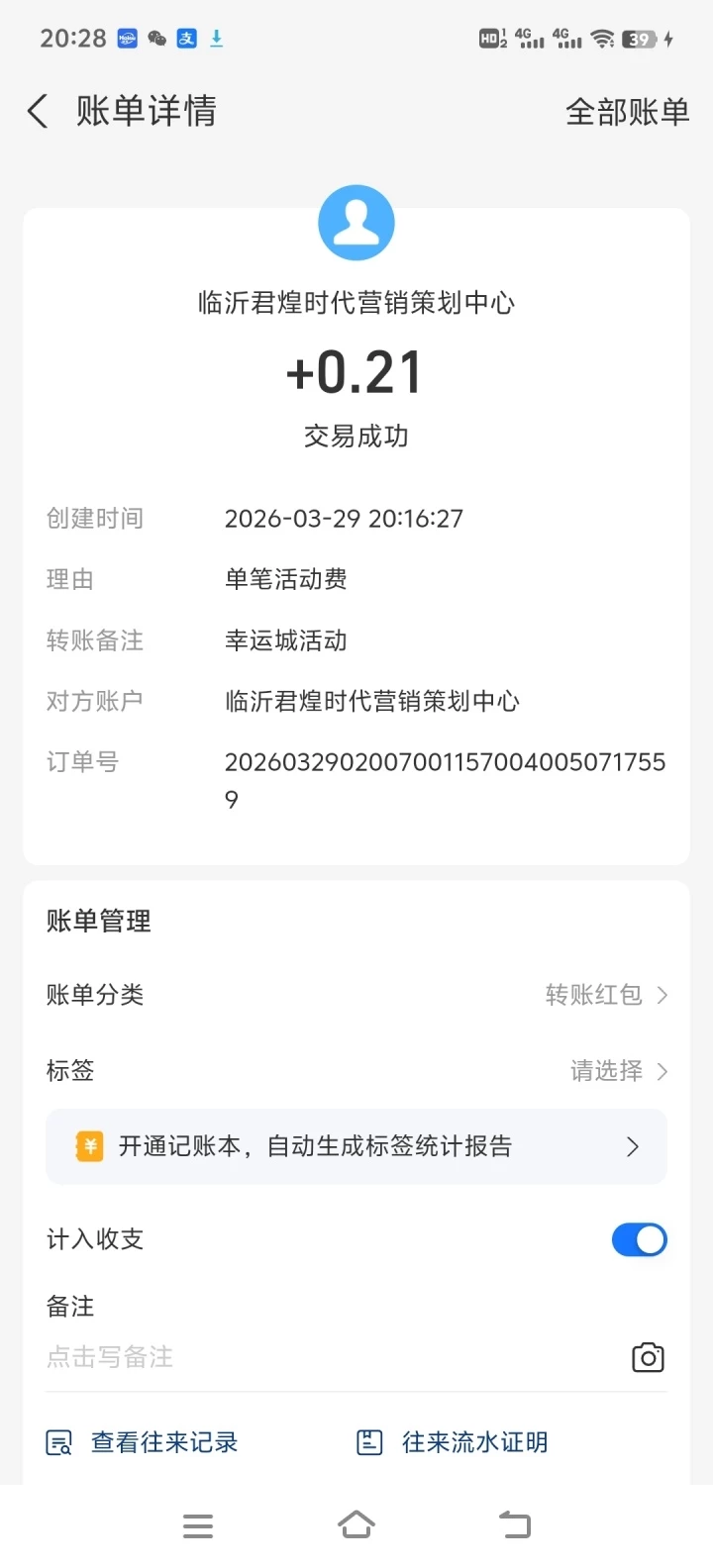The image size is (713, 1568).
Task: Tap the 查看往来记录 document icon
Action: tap(59, 1442)
